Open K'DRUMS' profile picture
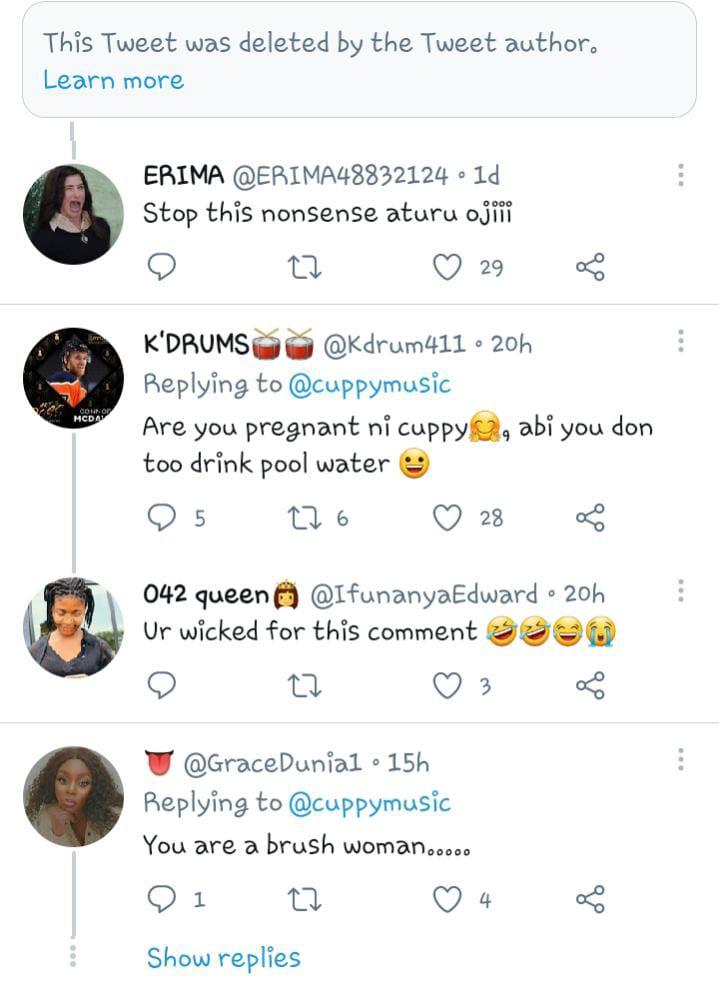This screenshot has height=1000, width=719. click(x=73, y=377)
